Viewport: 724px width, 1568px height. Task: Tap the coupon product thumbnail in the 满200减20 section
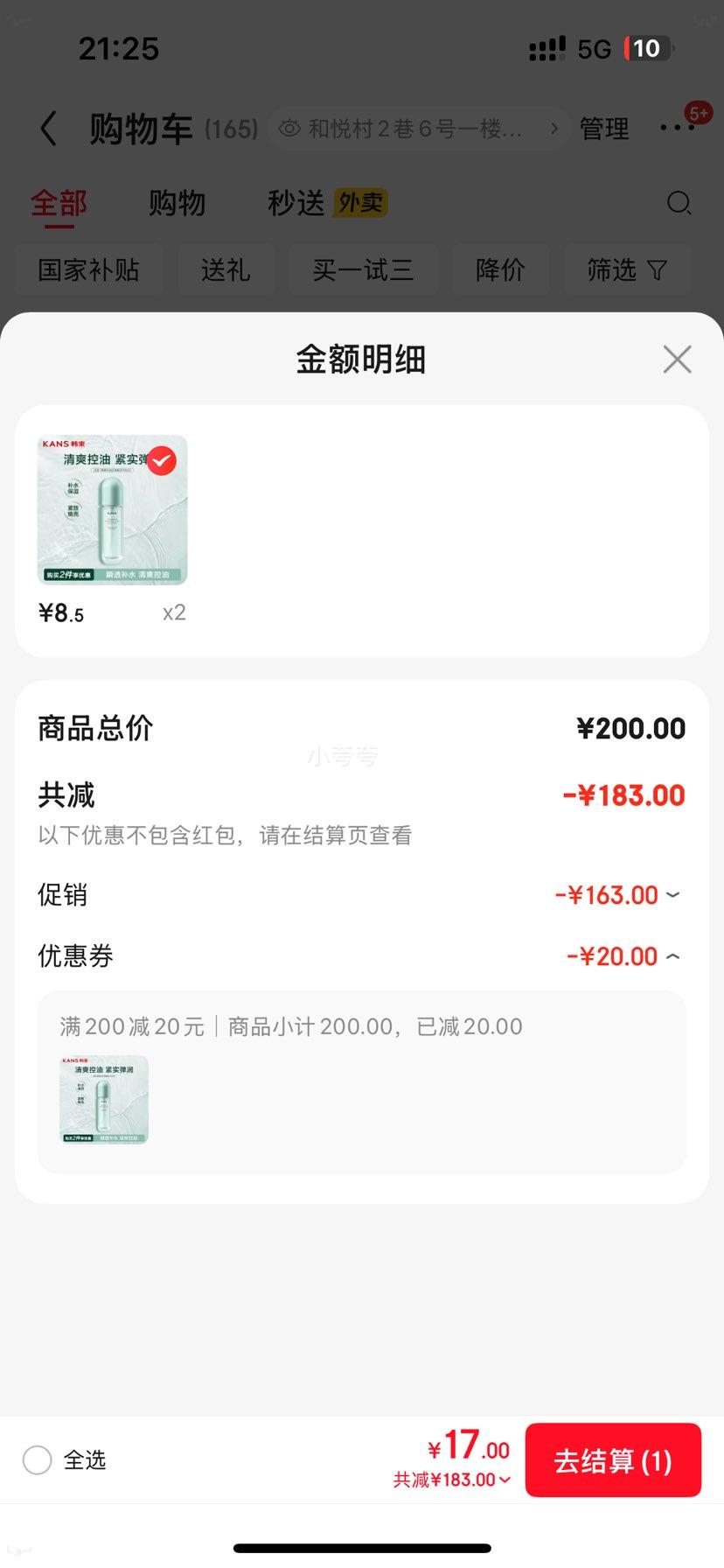tap(103, 1100)
